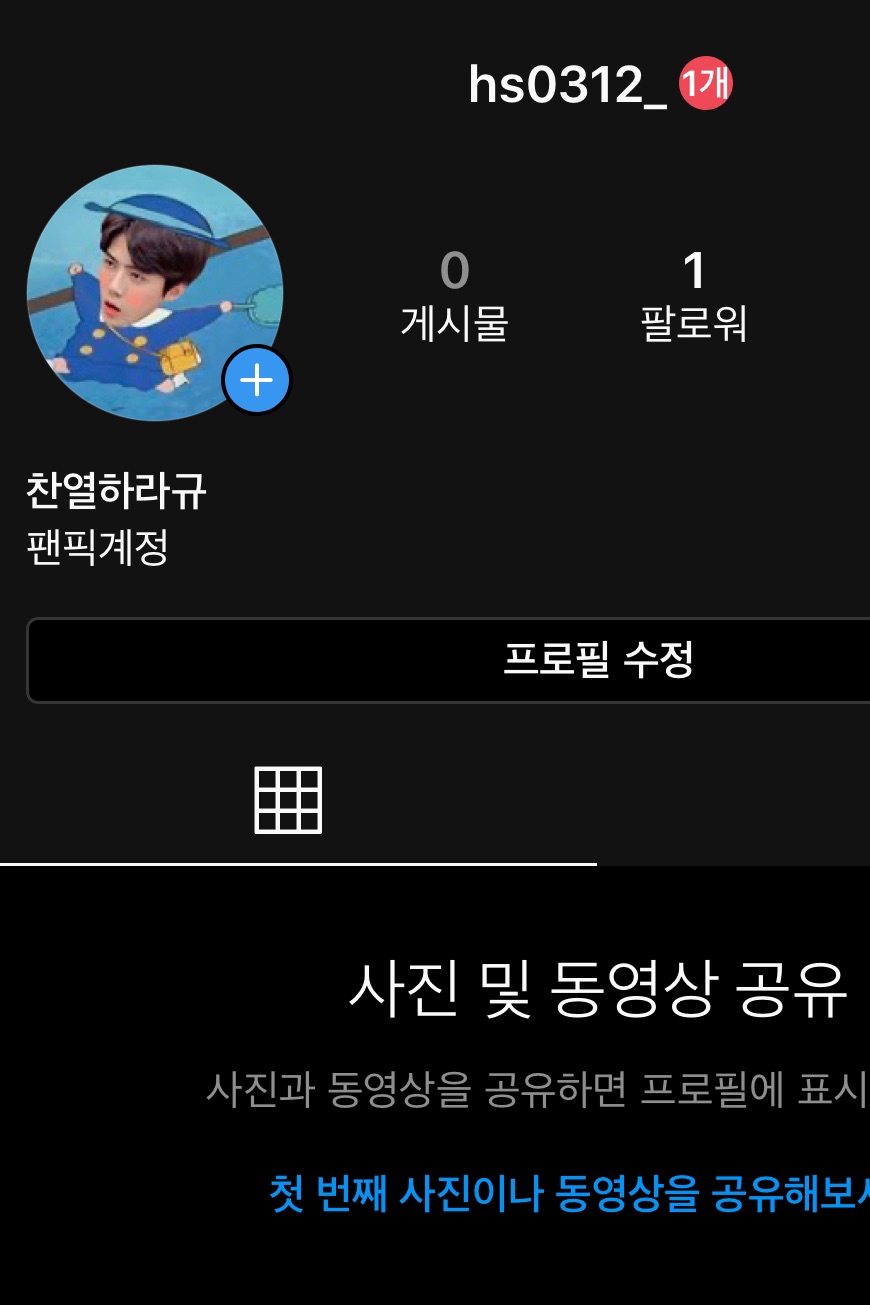Tap the blue plus on profile photo

pos(257,381)
